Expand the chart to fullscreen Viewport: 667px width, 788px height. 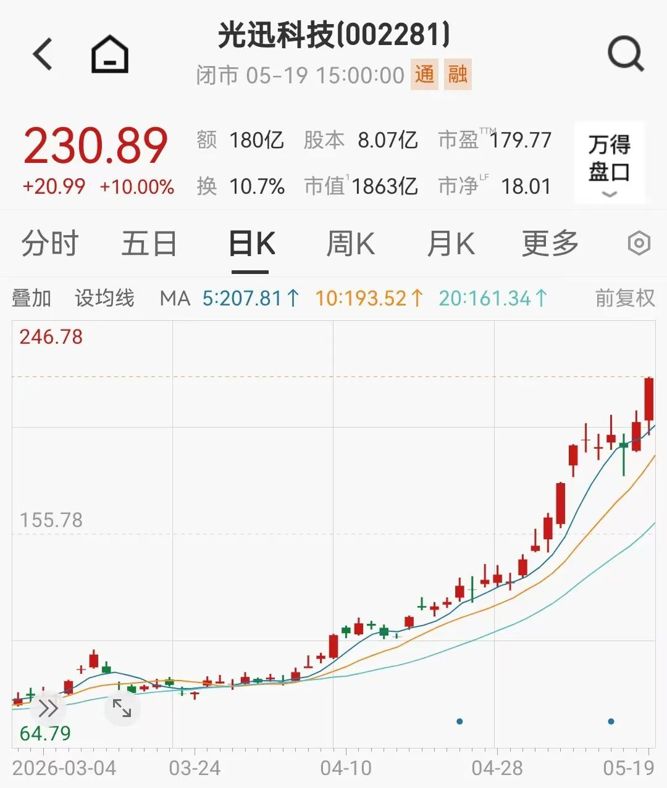(x=122, y=708)
